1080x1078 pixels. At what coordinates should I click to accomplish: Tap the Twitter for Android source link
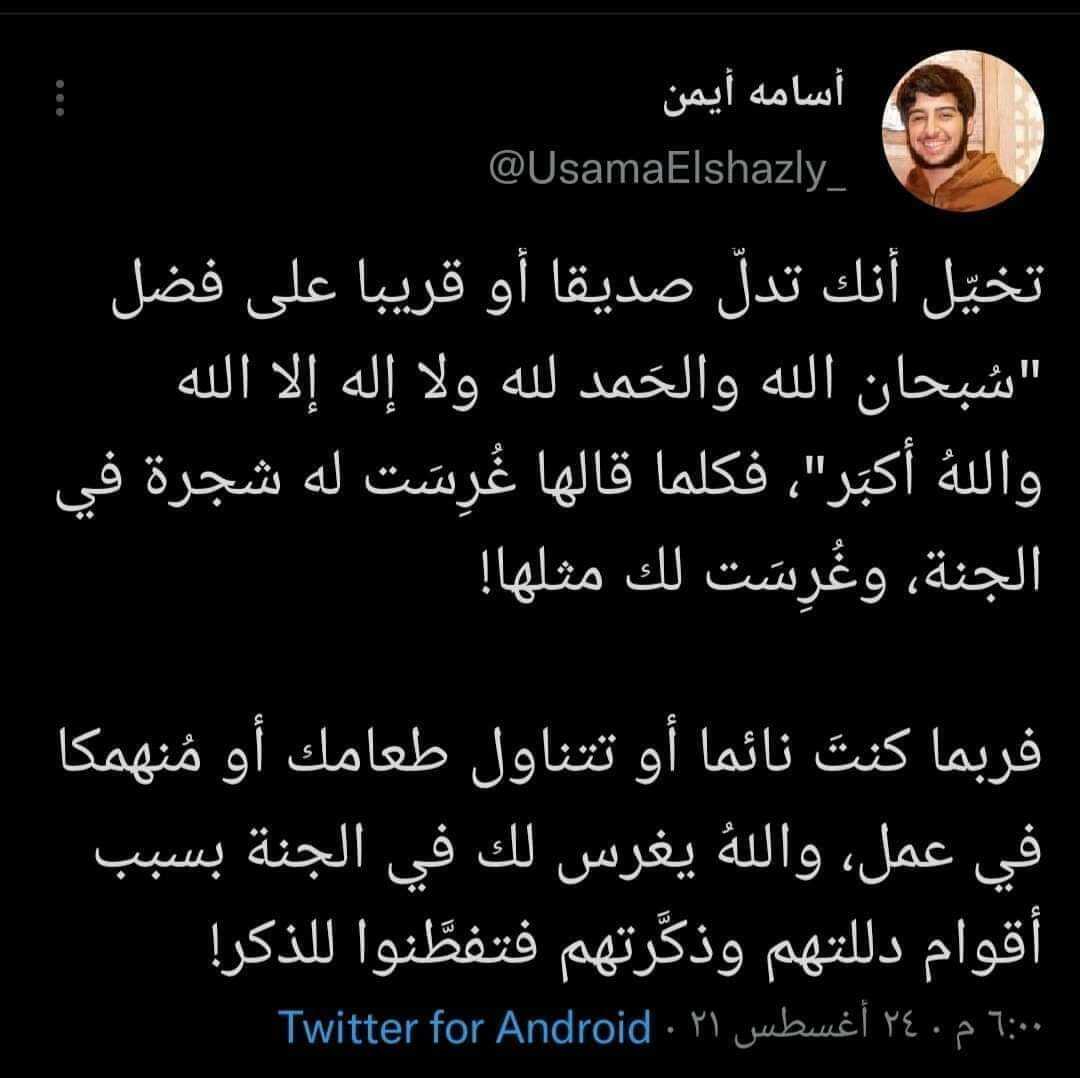click(x=463, y=1027)
